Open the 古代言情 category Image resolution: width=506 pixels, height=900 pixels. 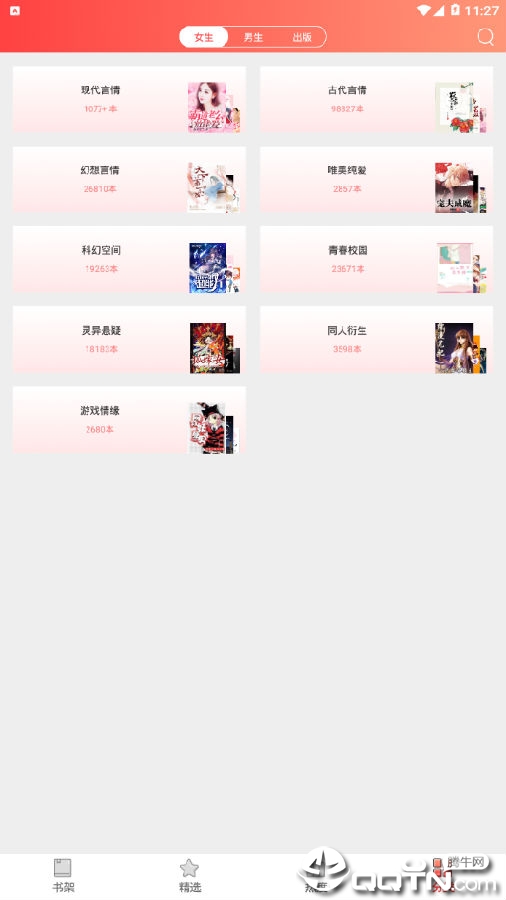(376, 99)
